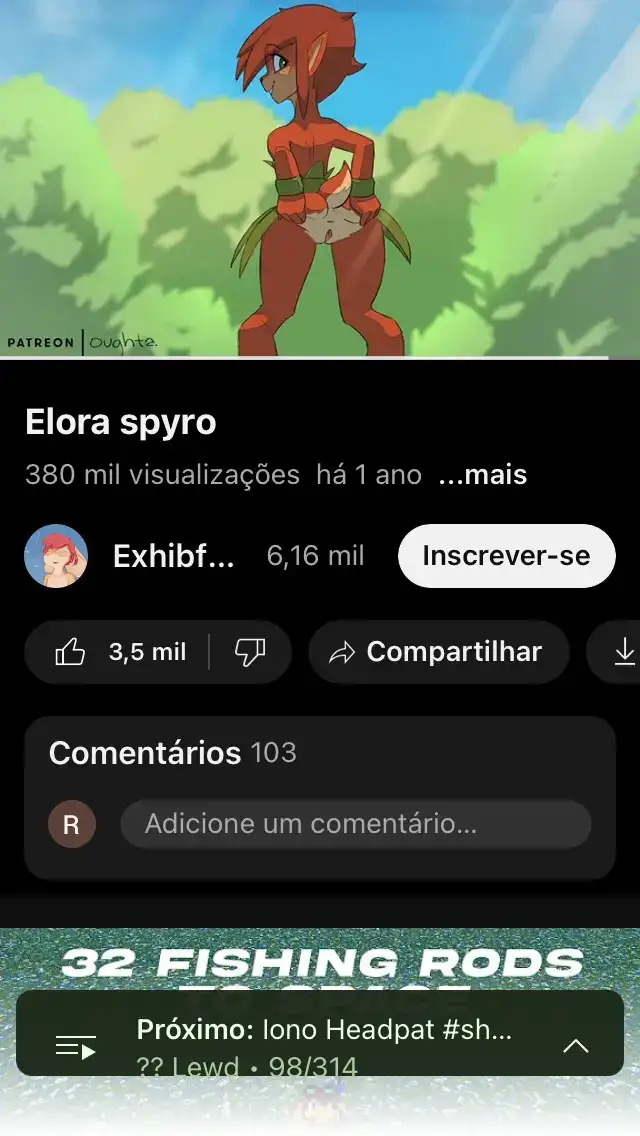Viewport: 640px width, 1136px height.
Task: Like the video with thumbs up
Action: [x=116, y=653]
